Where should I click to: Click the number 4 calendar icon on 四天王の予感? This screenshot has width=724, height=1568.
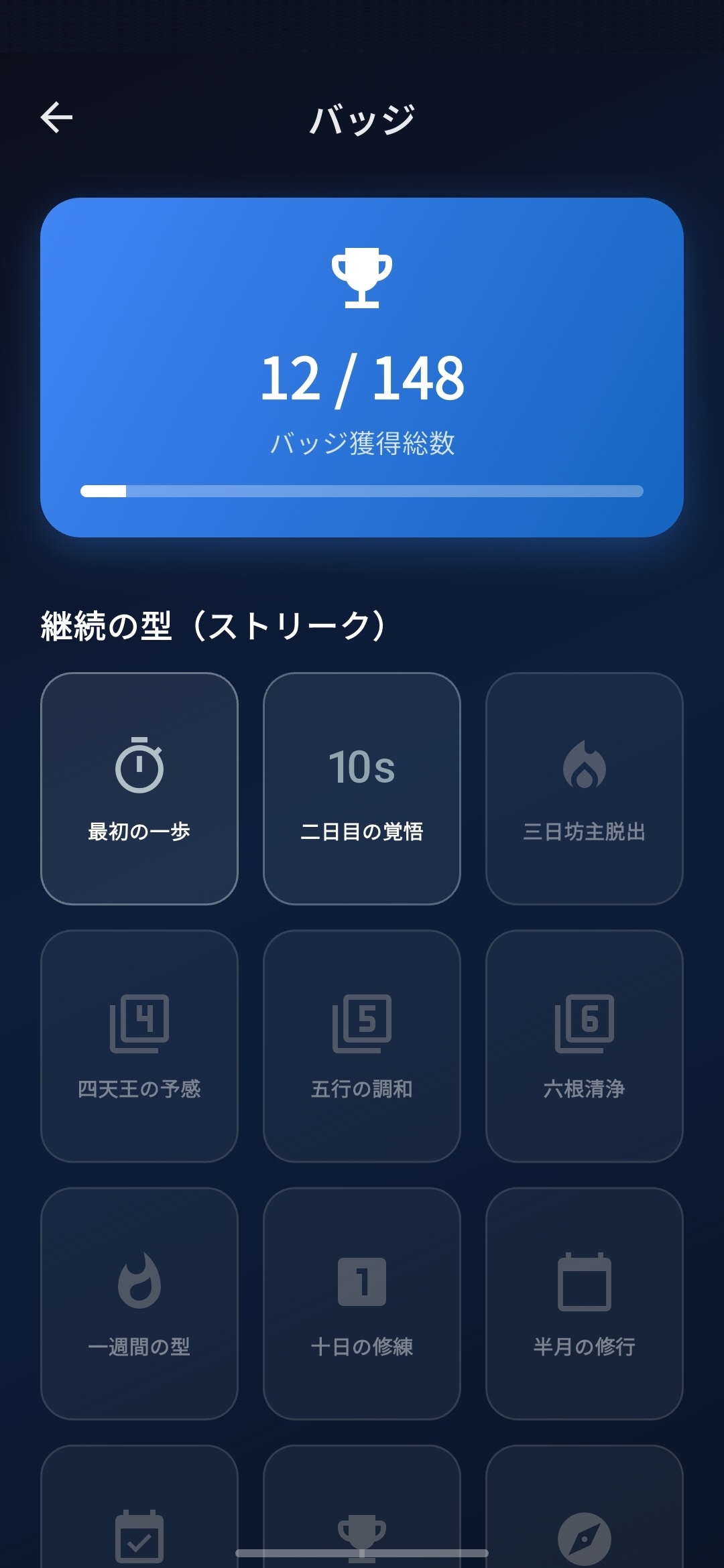point(138,1022)
